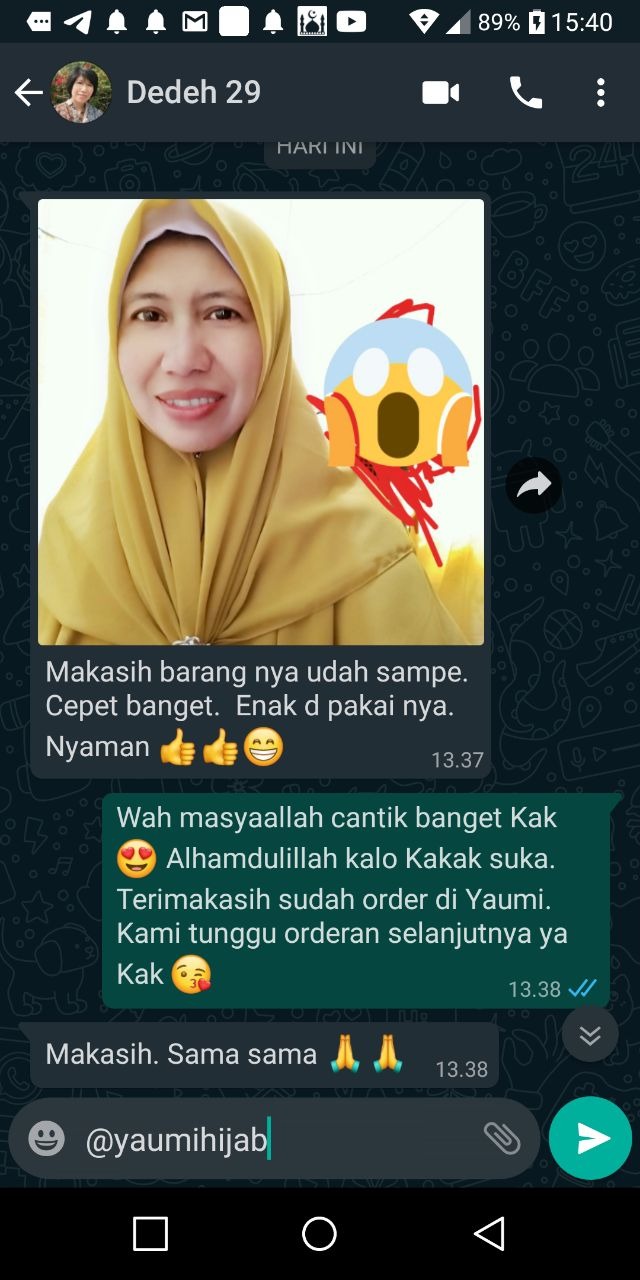The width and height of the screenshot is (640, 1280).
Task: Start a voice call with Dedeh 29
Action: click(x=525, y=93)
